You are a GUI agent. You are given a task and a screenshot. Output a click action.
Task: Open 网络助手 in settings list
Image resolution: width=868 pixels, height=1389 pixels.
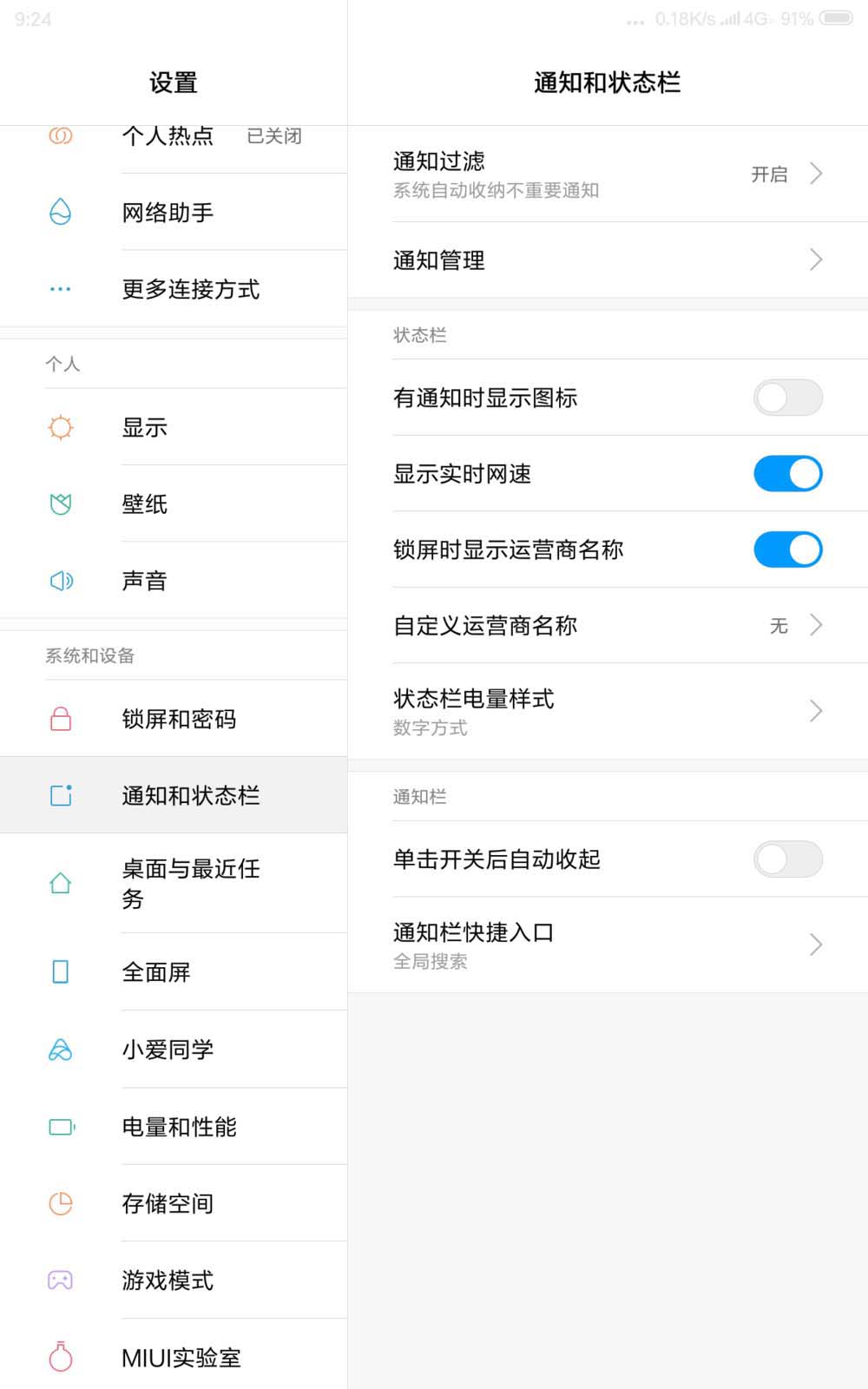(x=174, y=212)
